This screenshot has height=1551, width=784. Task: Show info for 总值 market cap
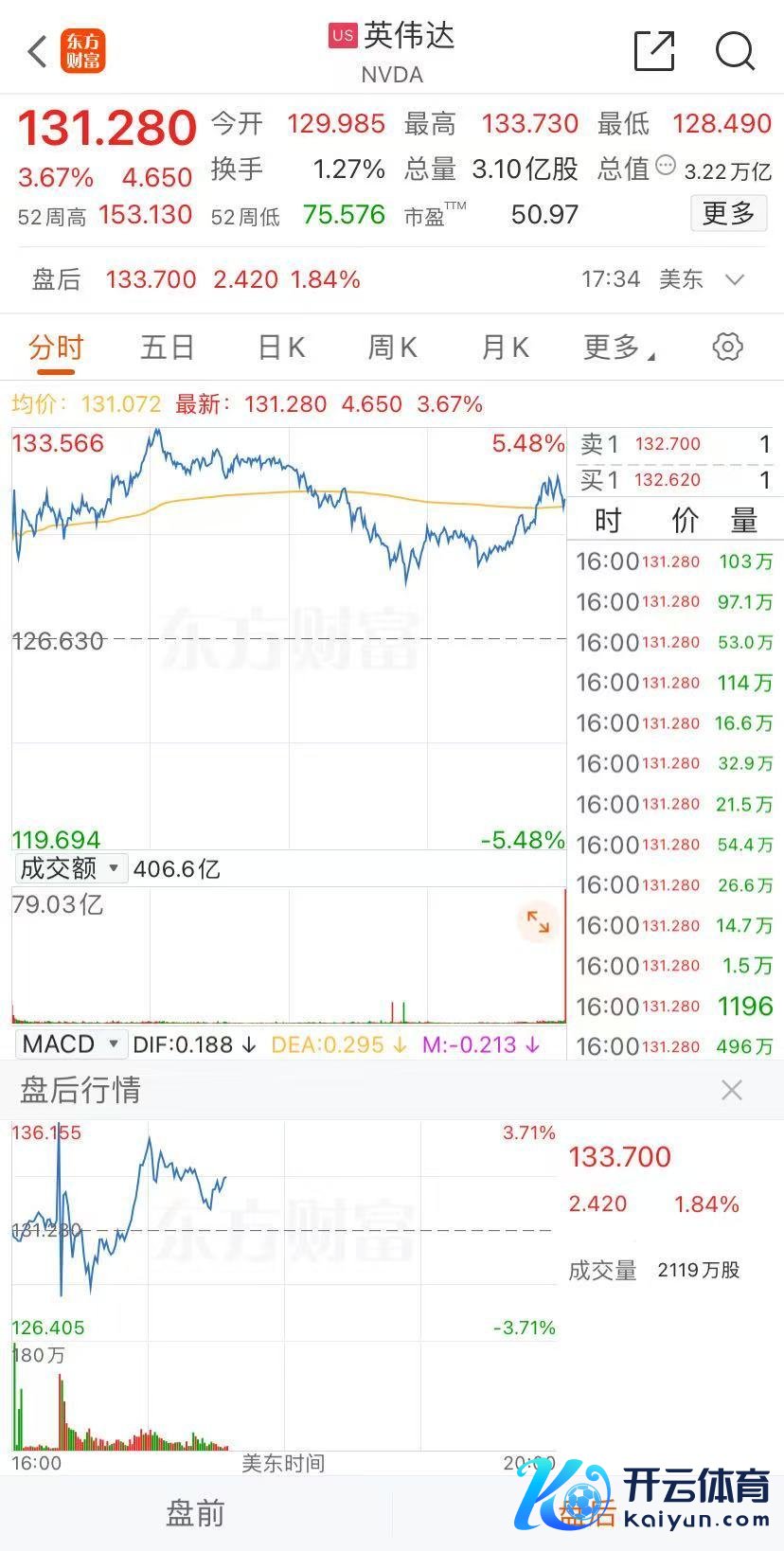pyautogui.click(x=667, y=166)
